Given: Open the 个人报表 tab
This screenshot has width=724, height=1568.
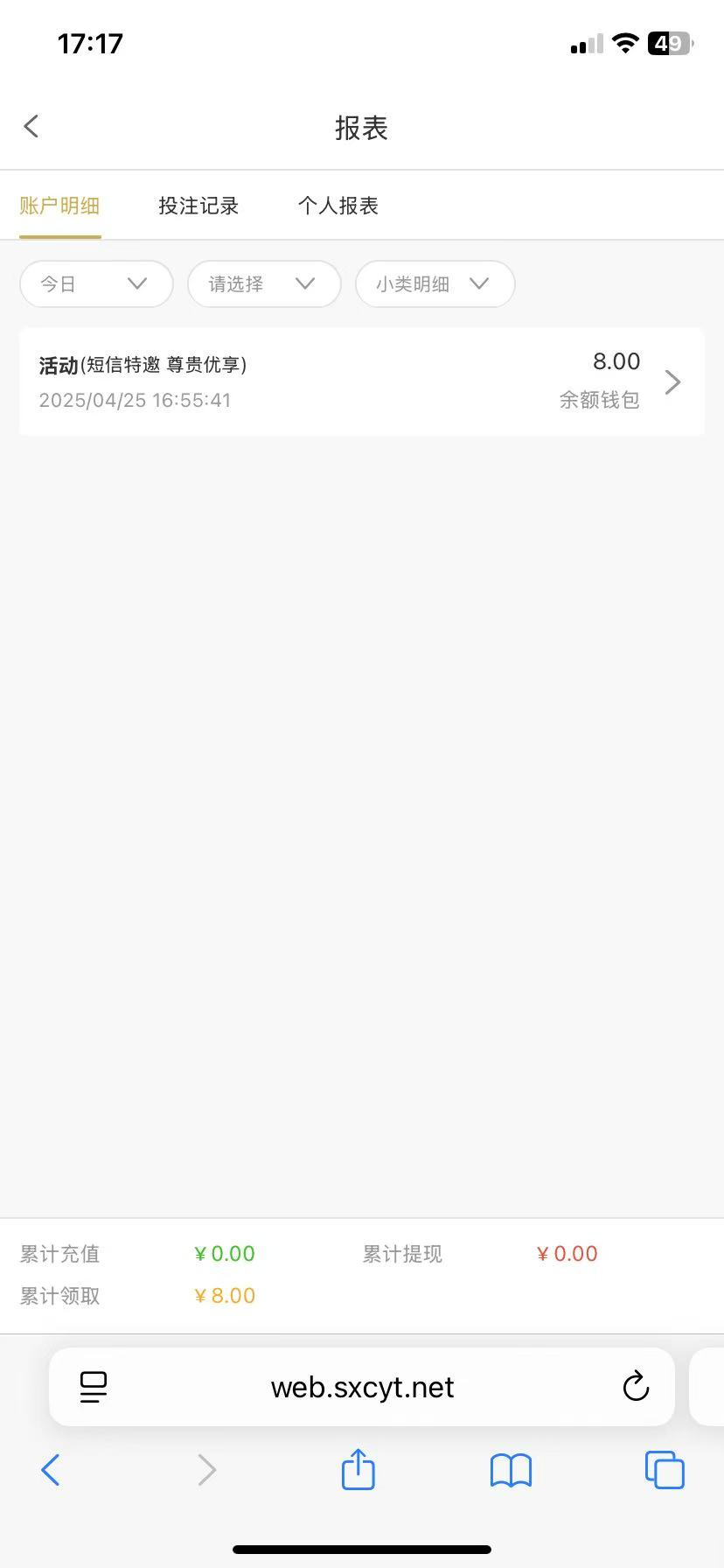Looking at the screenshot, I should (x=338, y=206).
